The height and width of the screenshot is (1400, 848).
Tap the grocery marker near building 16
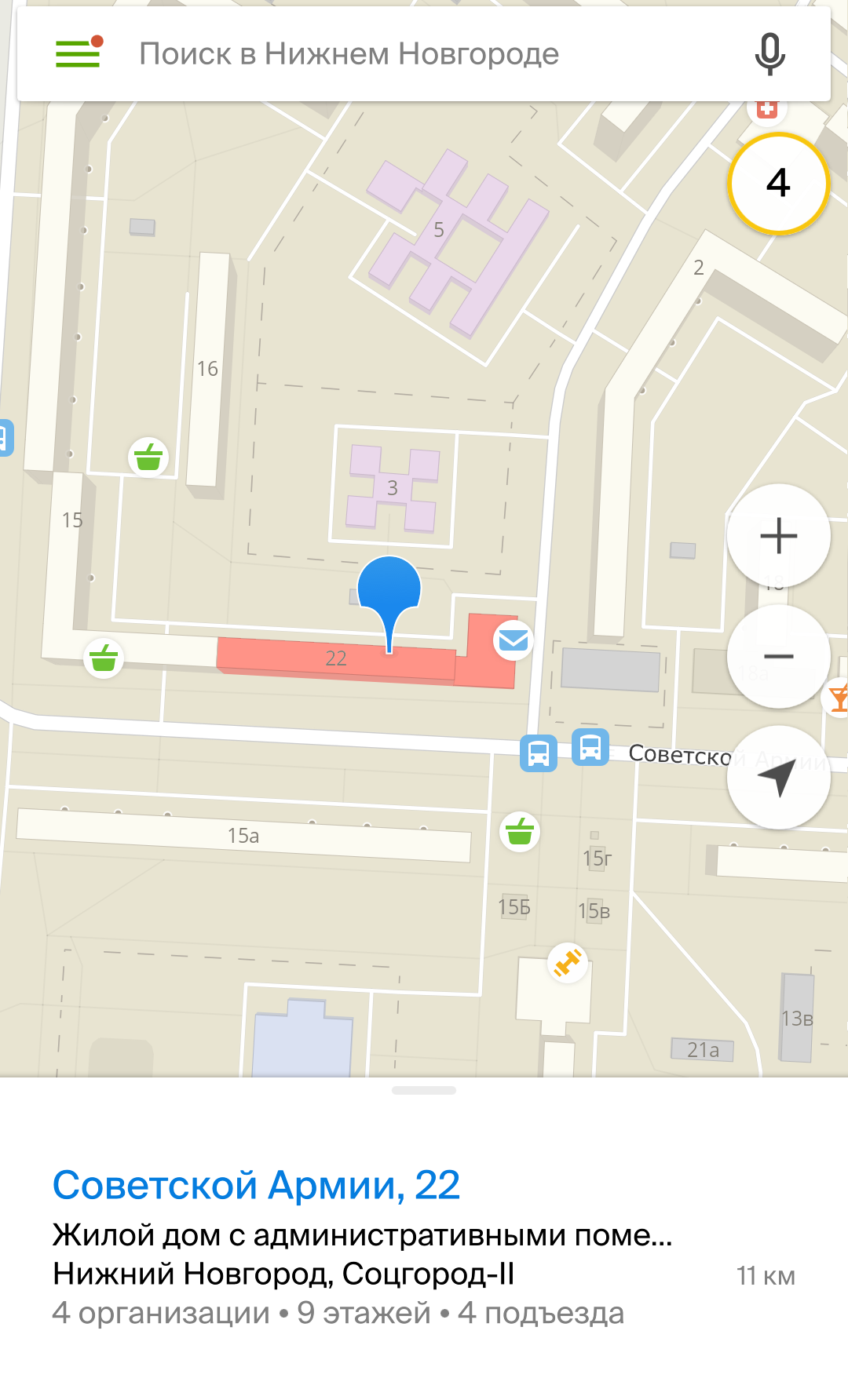click(148, 457)
